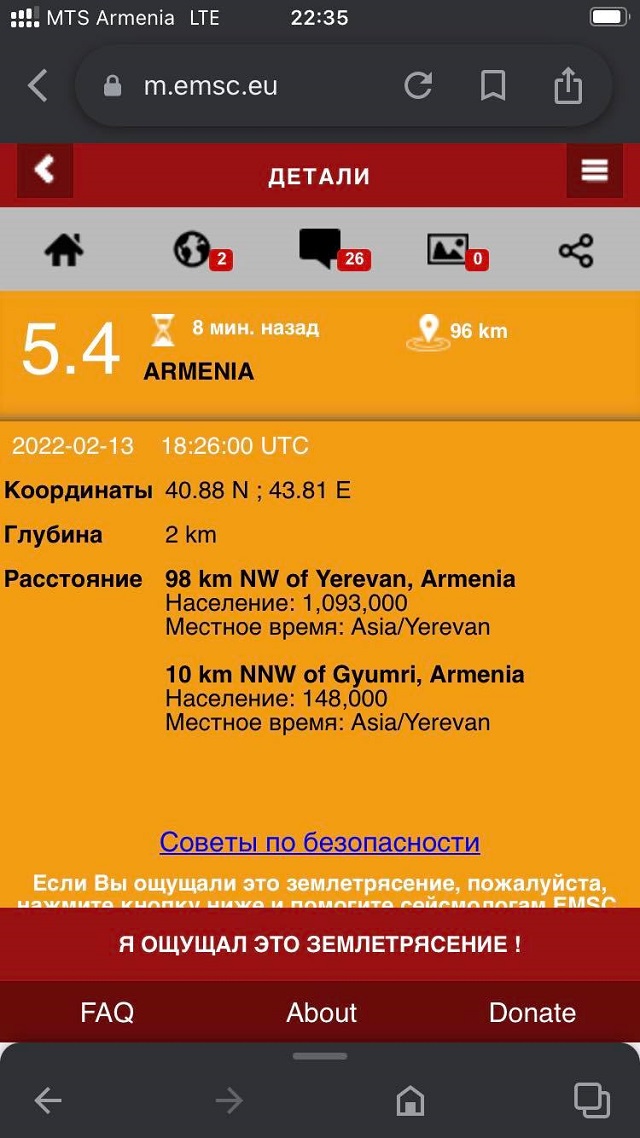Reload the page
640x1138 pixels.
pos(419,86)
